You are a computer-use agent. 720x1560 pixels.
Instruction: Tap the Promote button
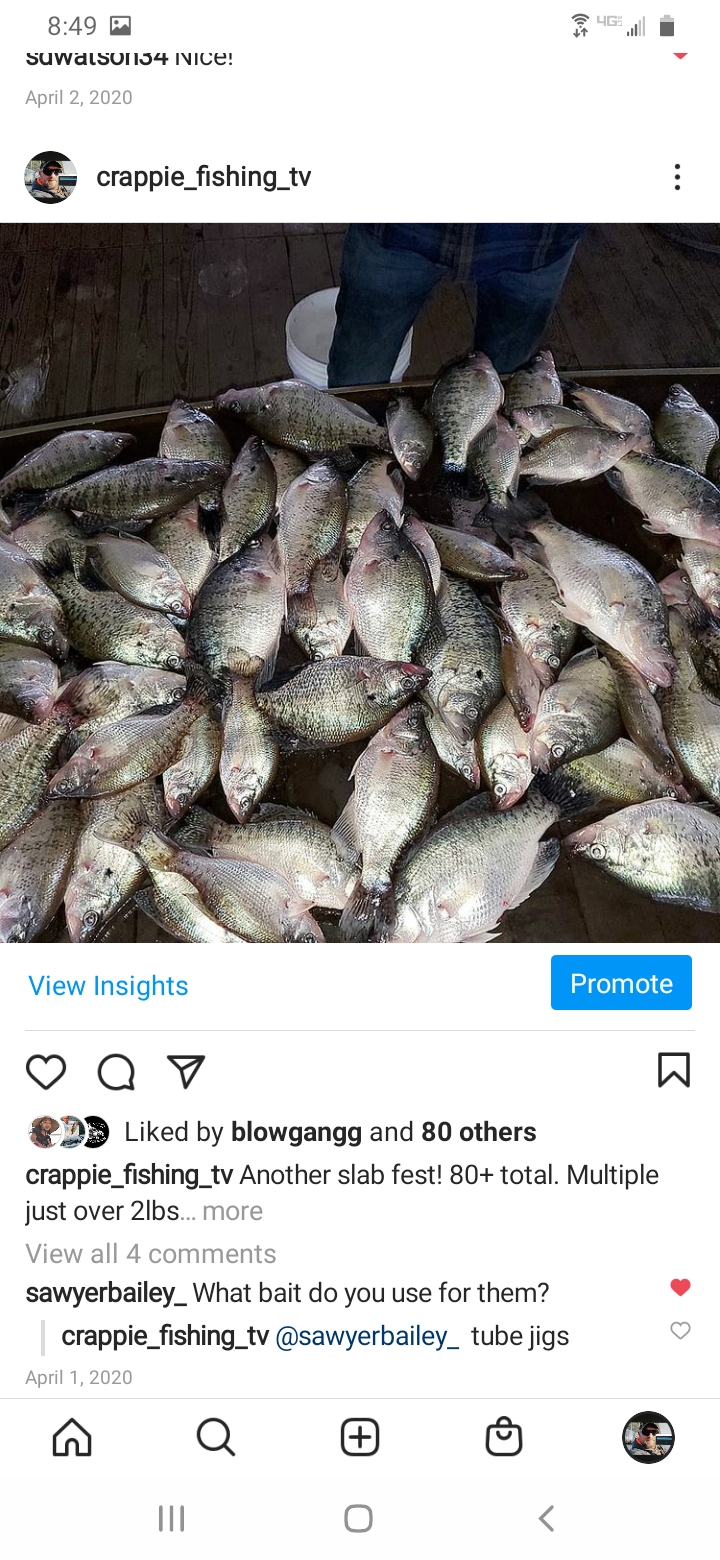pyautogui.click(x=621, y=983)
